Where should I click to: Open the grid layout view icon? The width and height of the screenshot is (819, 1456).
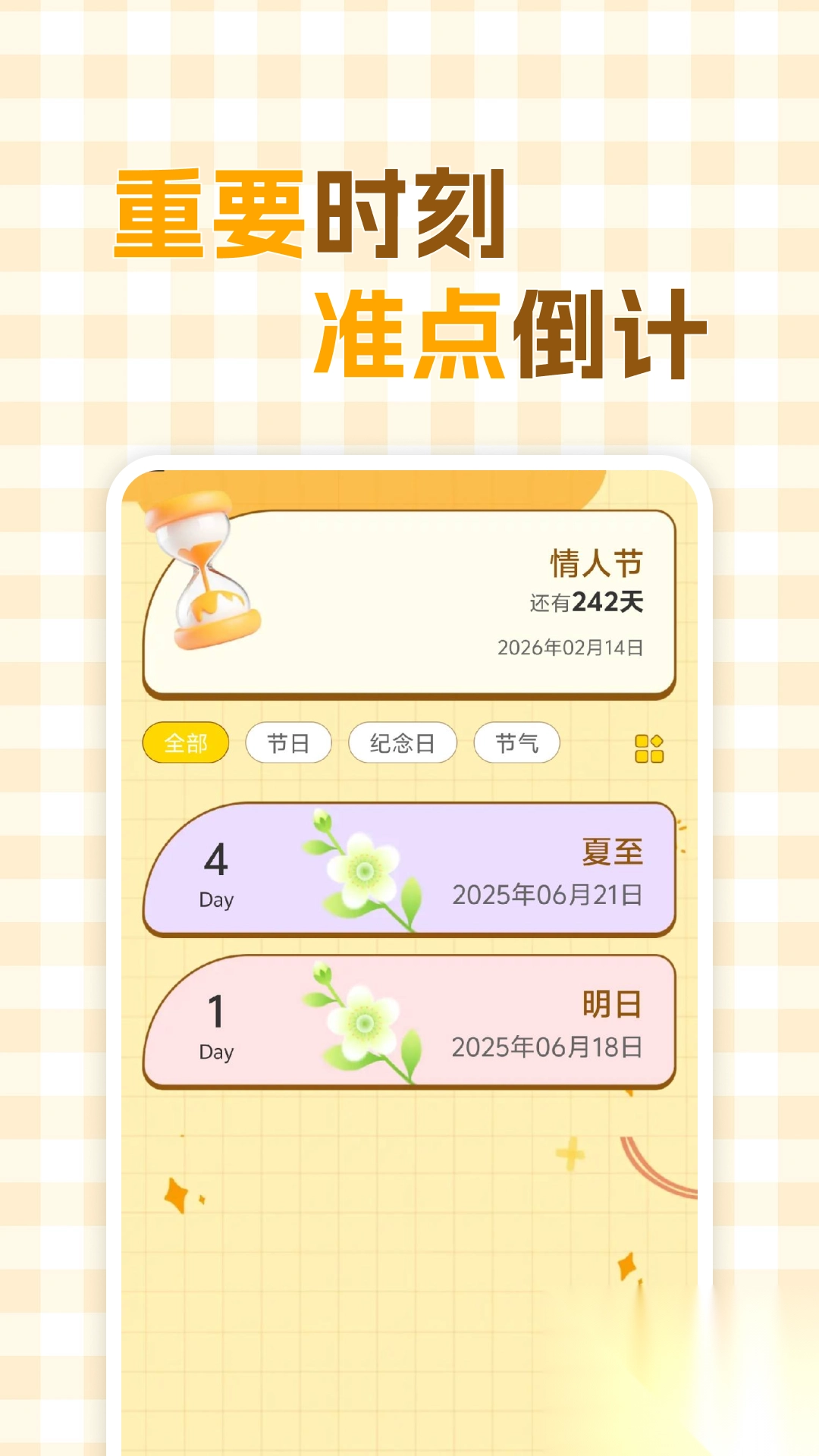[648, 748]
